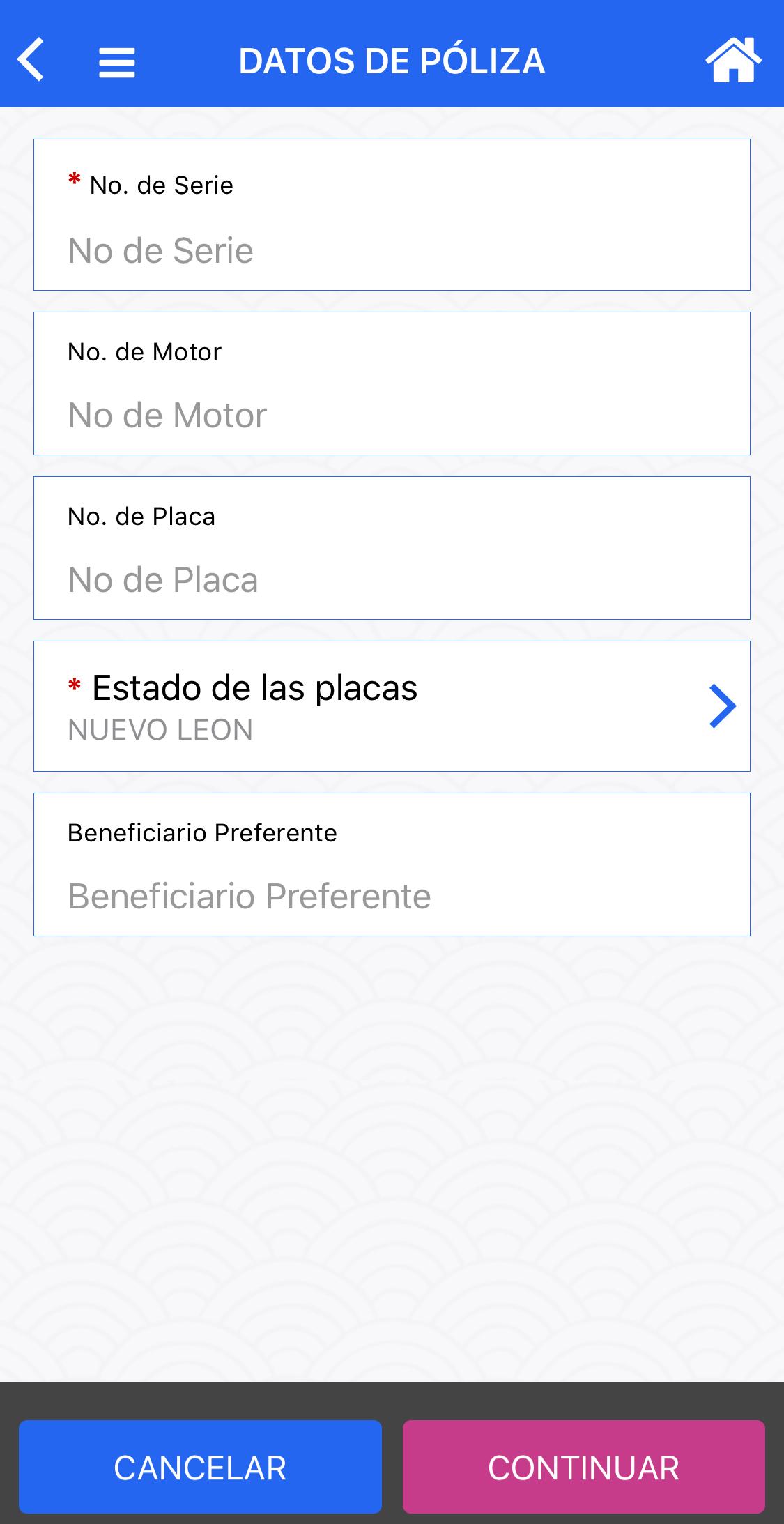Go back using the header arrow
The width and height of the screenshot is (784, 1524).
click(x=31, y=60)
